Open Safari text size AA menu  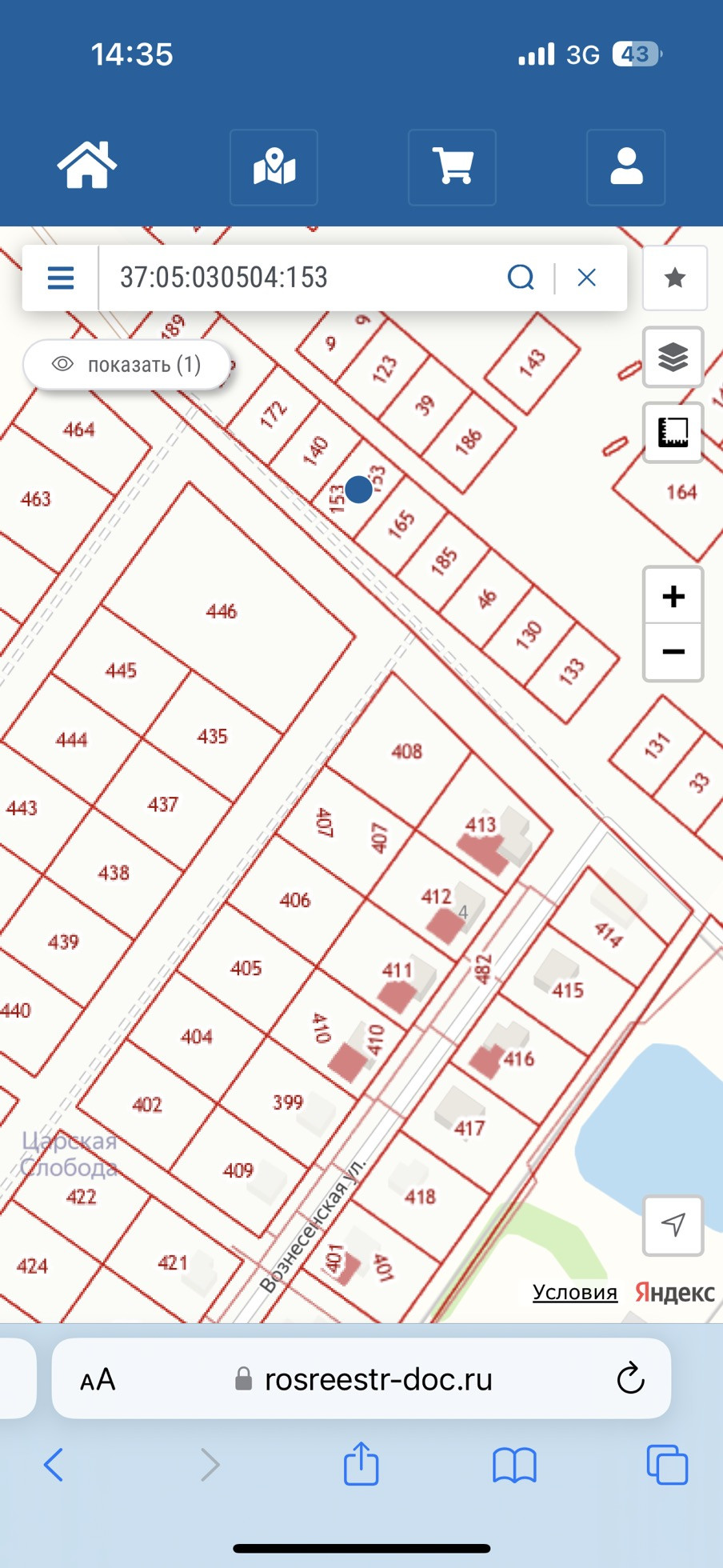coord(98,1379)
